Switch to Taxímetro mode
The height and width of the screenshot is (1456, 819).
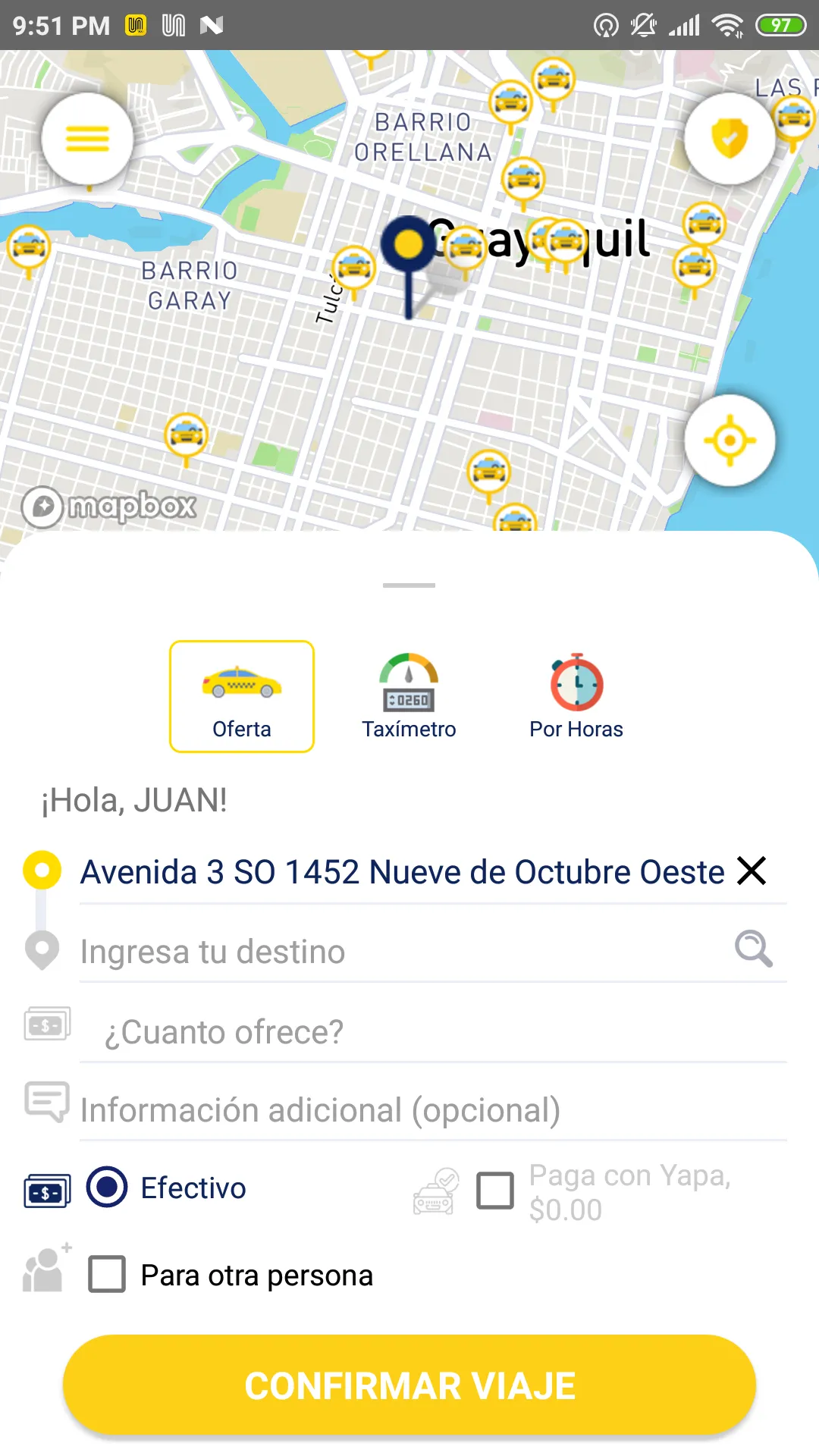coord(409,696)
